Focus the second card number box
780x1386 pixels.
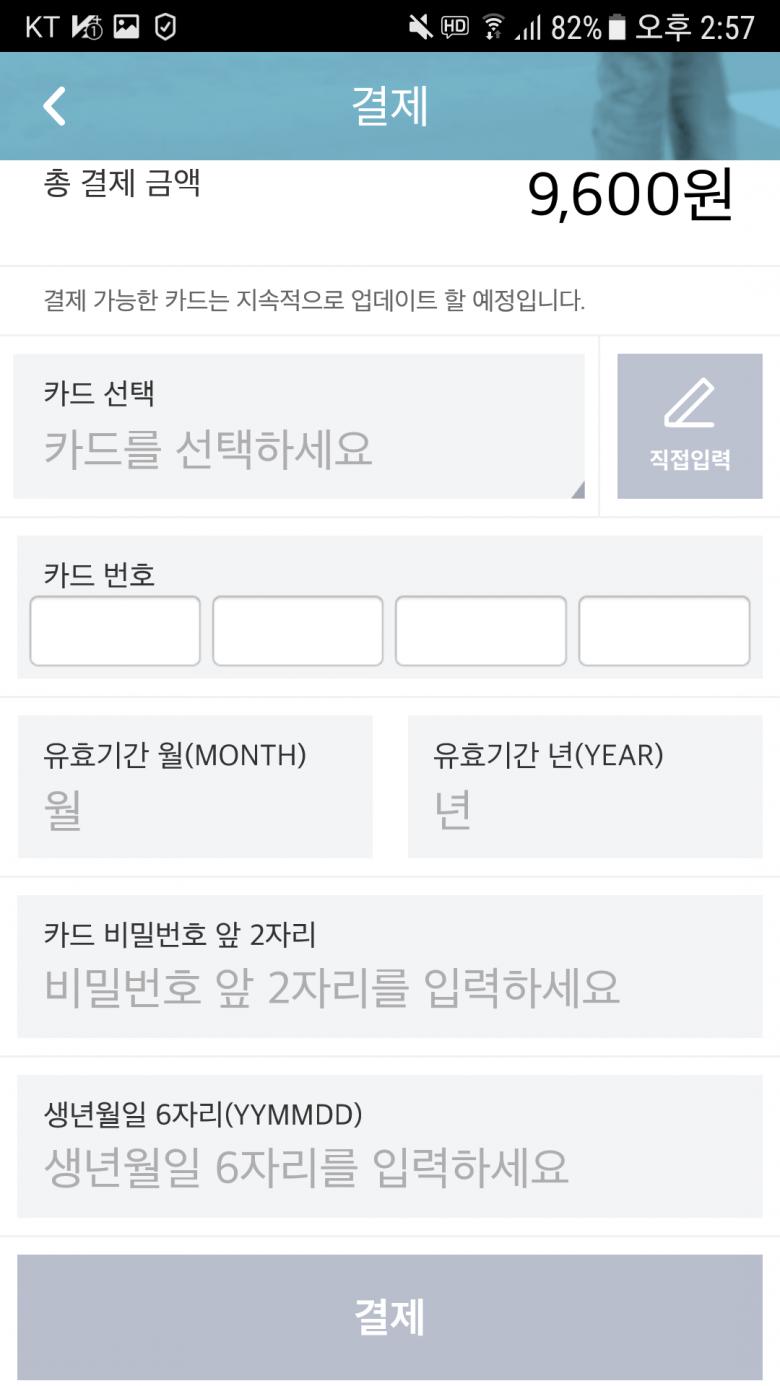[298, 631]
